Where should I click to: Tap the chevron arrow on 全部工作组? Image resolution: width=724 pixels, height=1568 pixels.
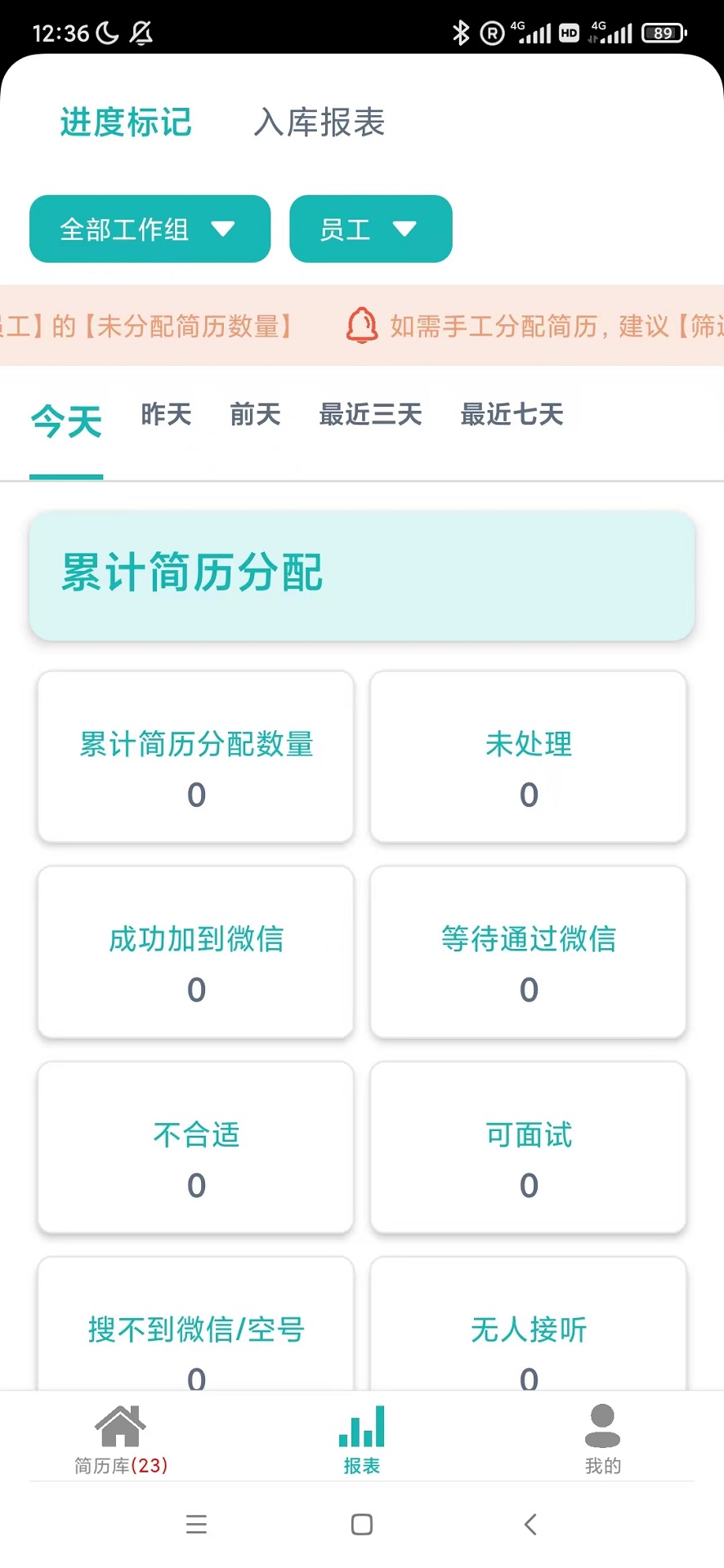[x=226, y=229]
